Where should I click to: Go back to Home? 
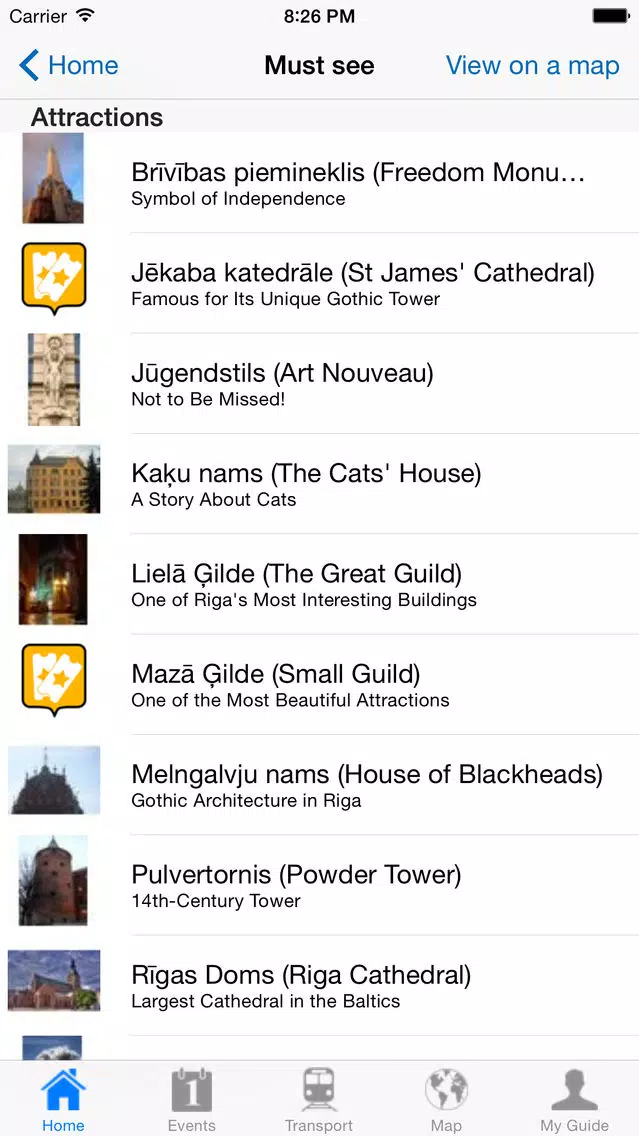tap(69, 65)
